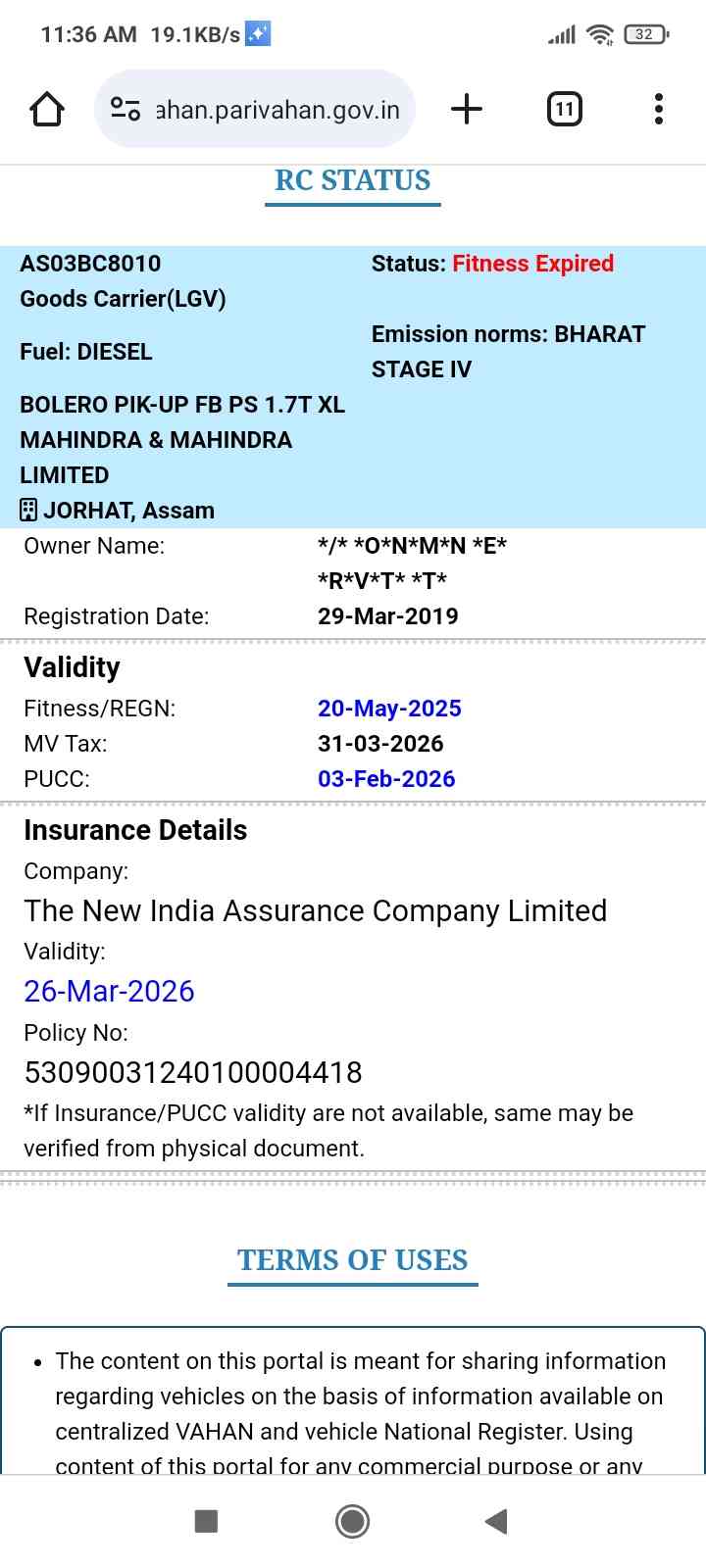The height and width of the screenshot is (1568, 706).
Task: Open the browser overflow menu
Action: click(659, 109)
